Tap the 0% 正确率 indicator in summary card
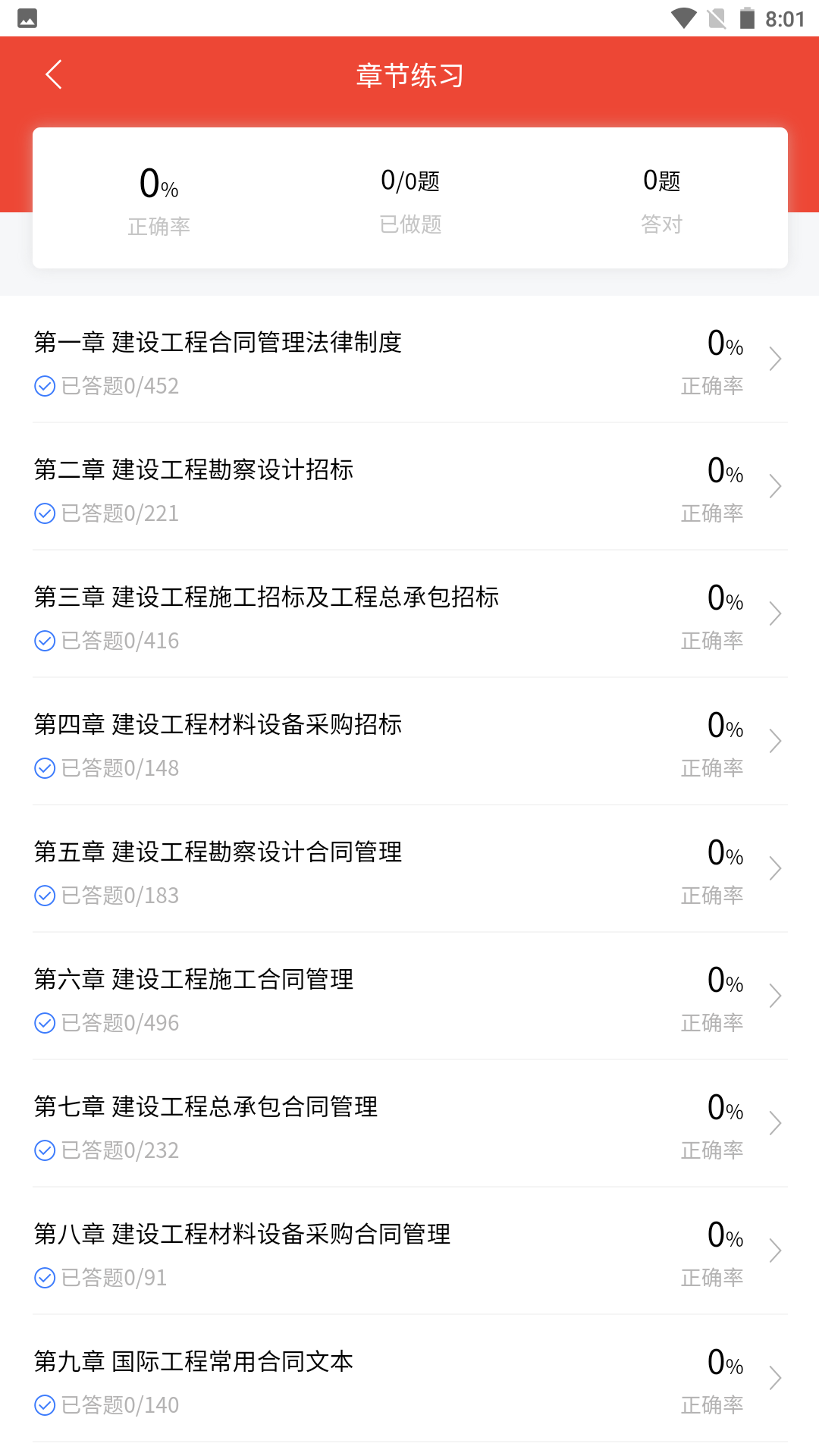Image resolution: width=819 pixels, height=1456 pixels. coord(158,197)
